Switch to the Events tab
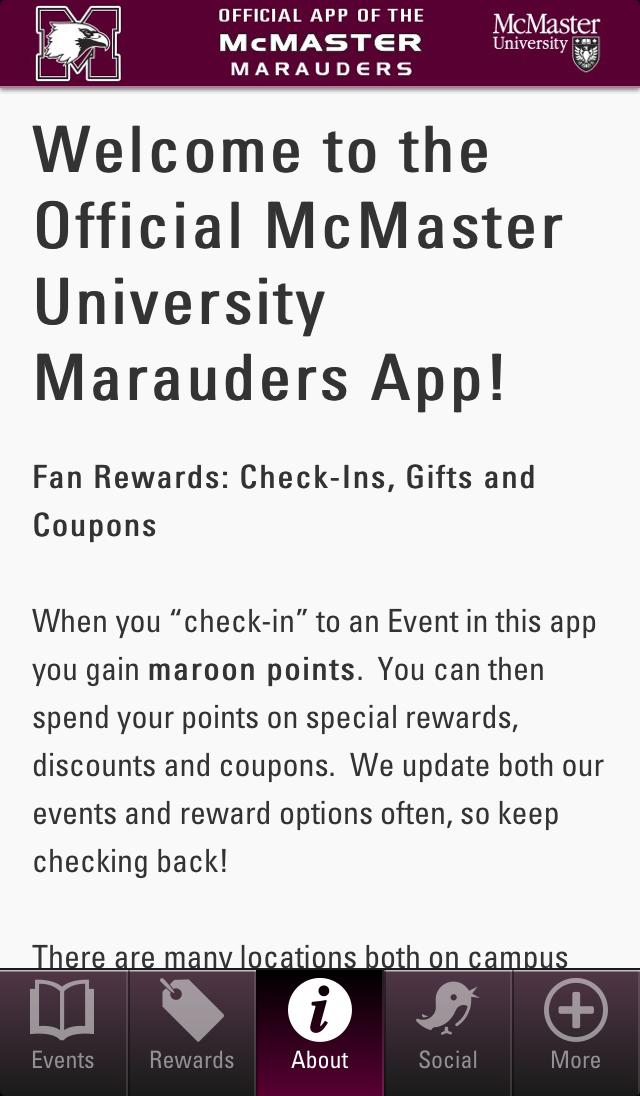 [63, 1028]
